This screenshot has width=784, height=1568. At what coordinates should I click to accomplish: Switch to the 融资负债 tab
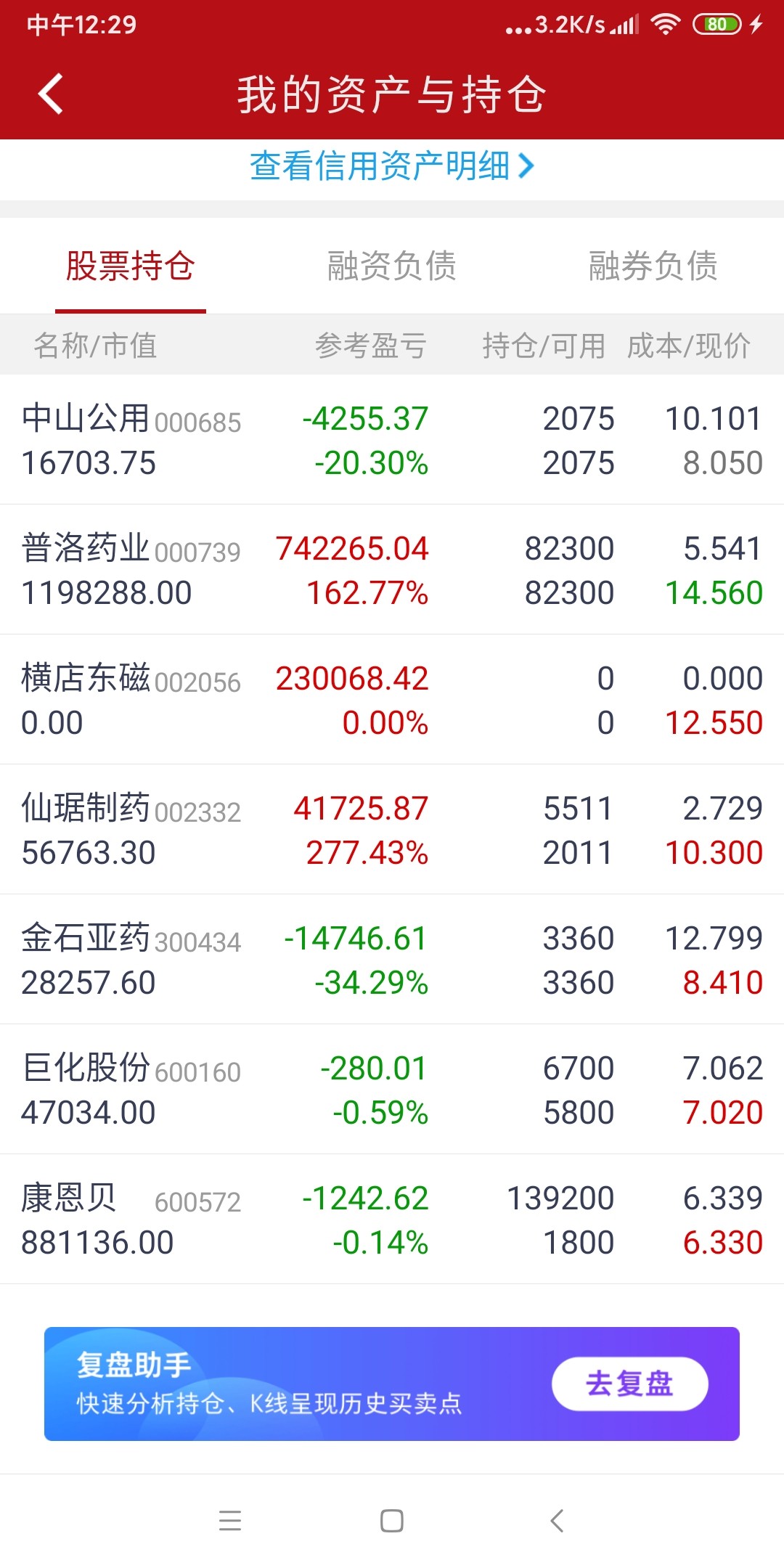point(391,266)
